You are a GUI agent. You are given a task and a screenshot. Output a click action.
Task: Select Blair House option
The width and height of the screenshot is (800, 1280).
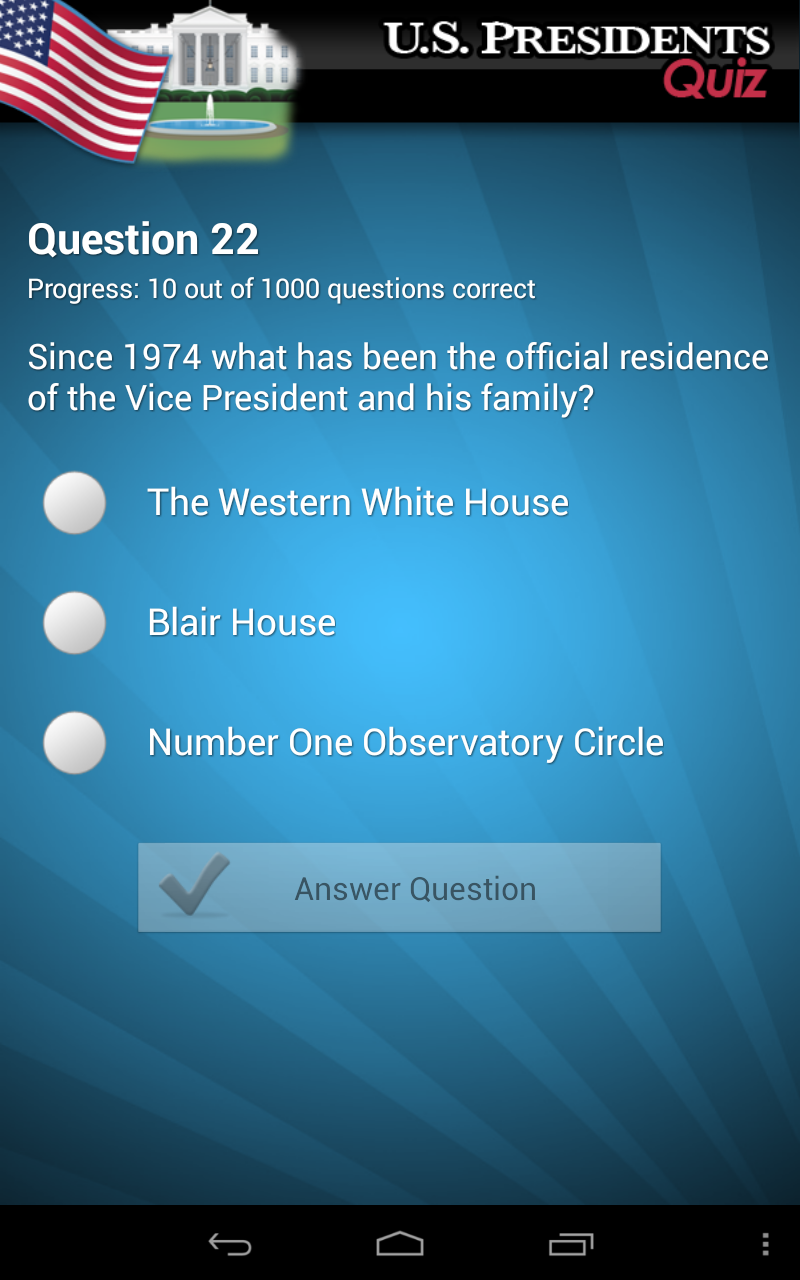click(x=74, y=623)
